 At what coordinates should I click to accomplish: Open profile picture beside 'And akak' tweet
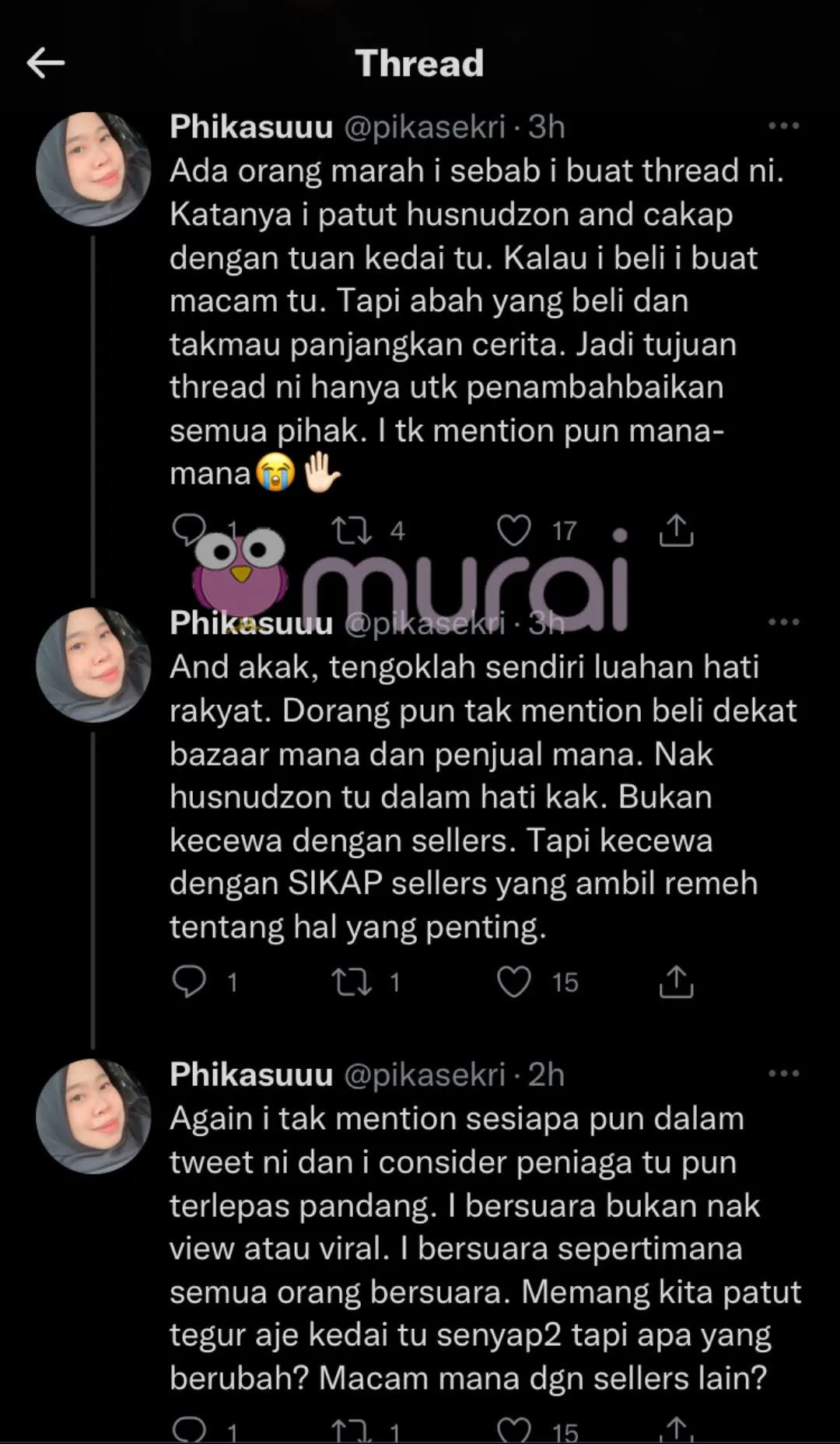[x=93, y=664]
